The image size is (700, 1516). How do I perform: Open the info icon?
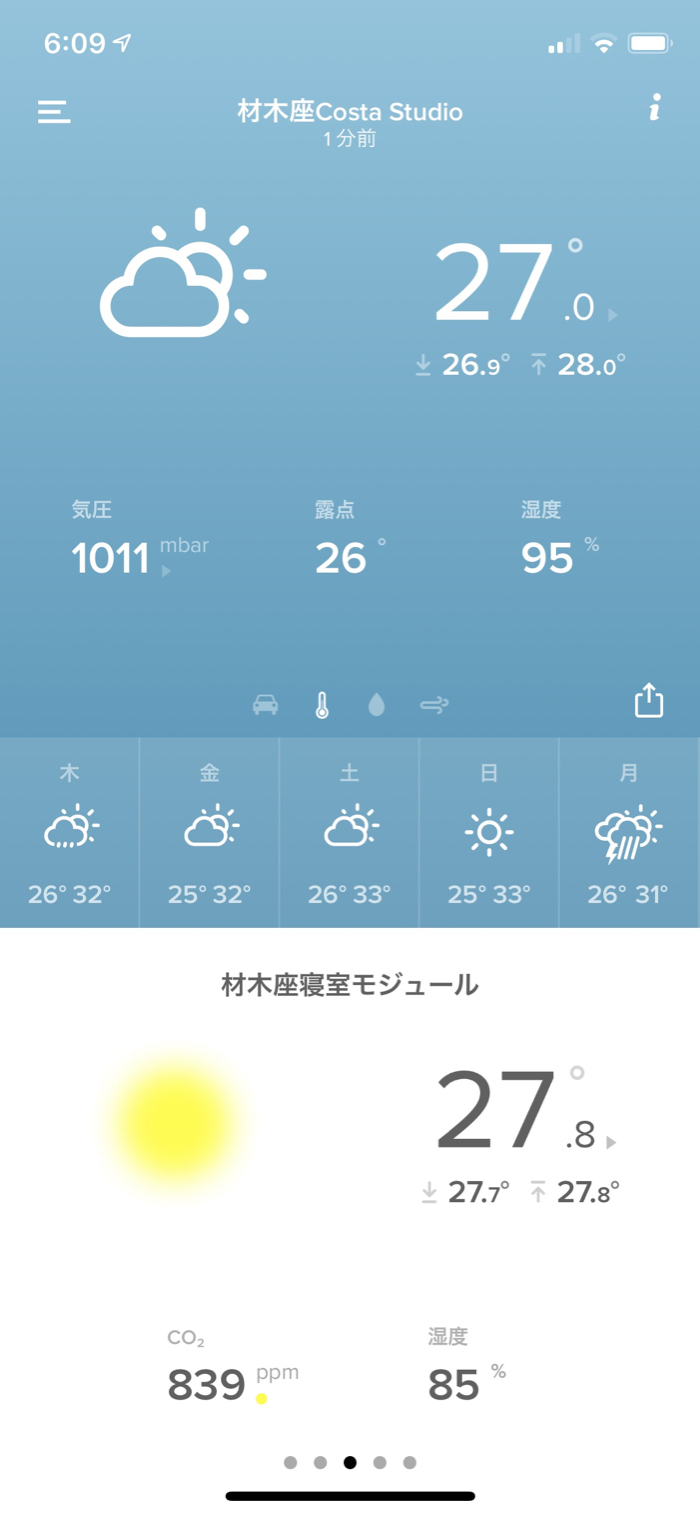pos(654,108)
